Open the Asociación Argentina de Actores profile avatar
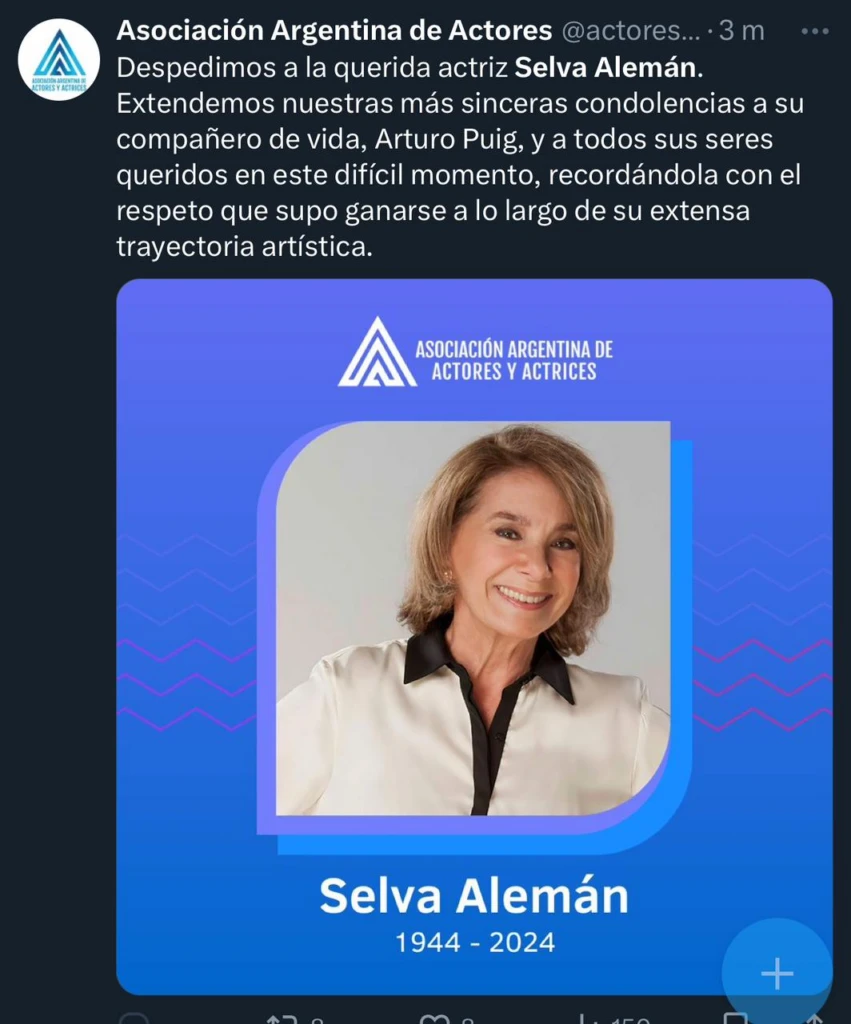The image size is (851, 1024). click(58, 60)
